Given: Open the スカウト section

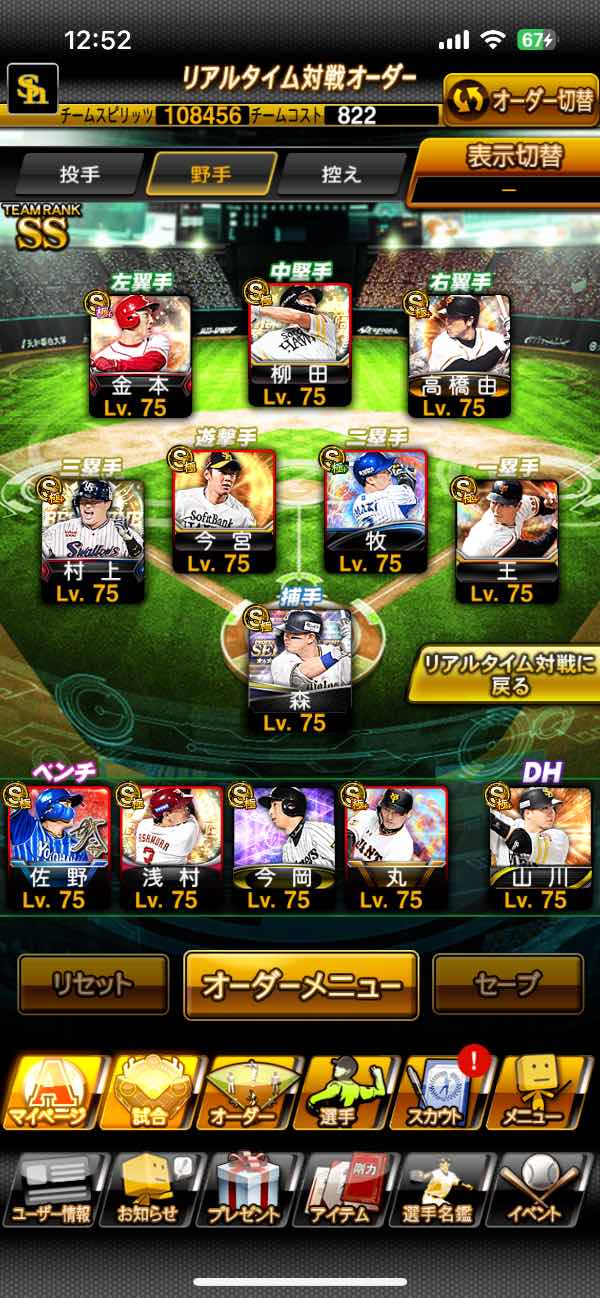Looking at the screenshot, I should pos(448,1092).
